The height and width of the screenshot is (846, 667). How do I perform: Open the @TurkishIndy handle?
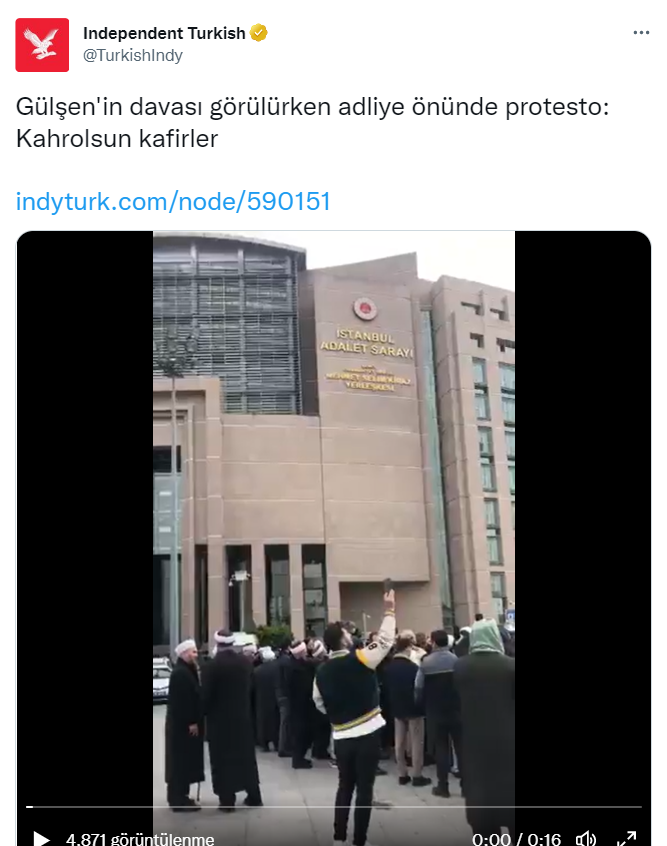[132, 56]
